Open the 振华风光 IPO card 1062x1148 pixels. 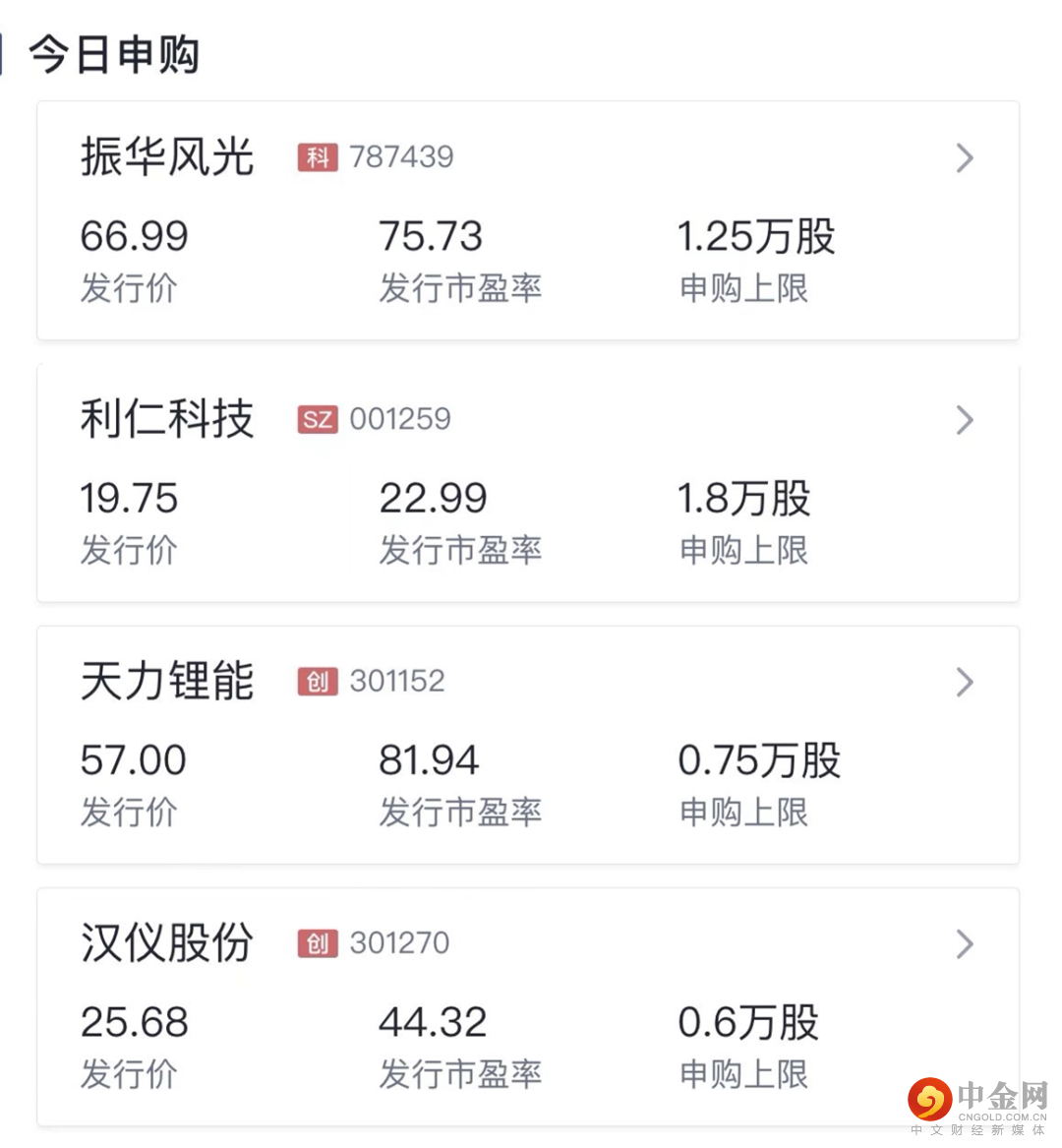(x=527, y=220)
